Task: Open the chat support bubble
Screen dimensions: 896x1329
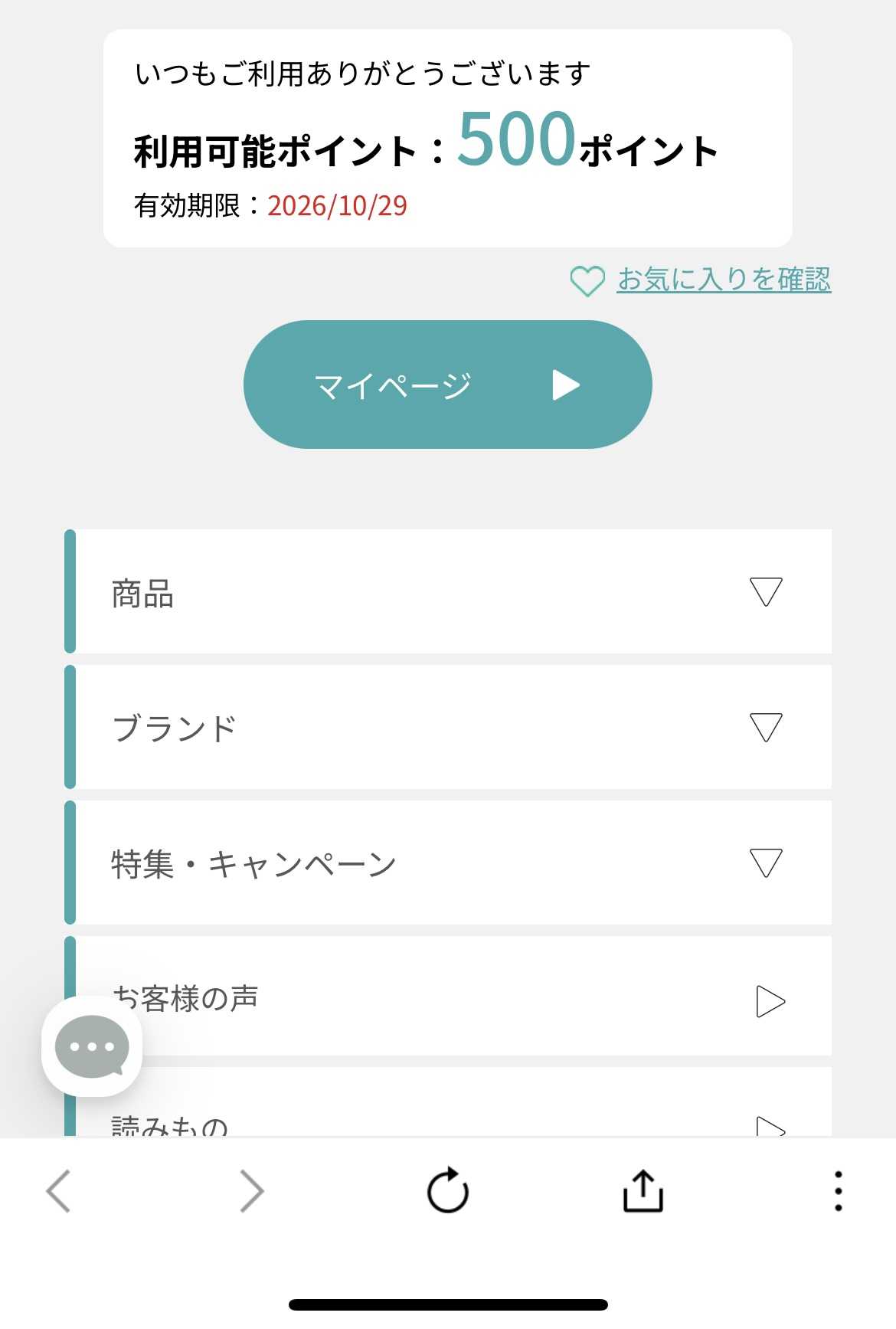Action: [92, 1046]
